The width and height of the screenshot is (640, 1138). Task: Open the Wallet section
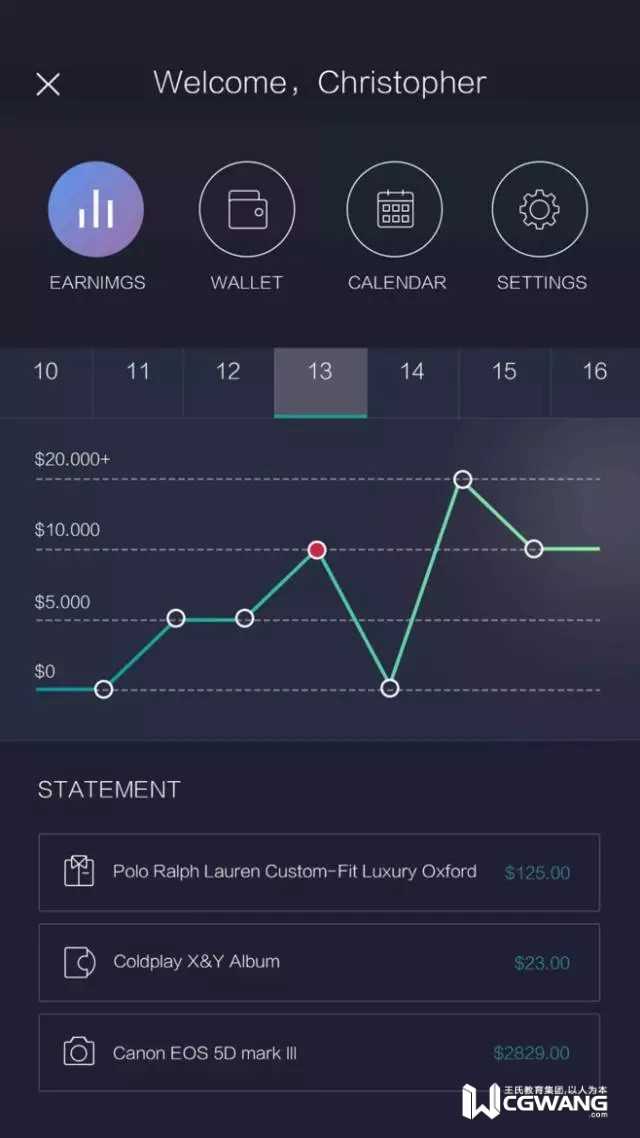click(x=247, y=209)
